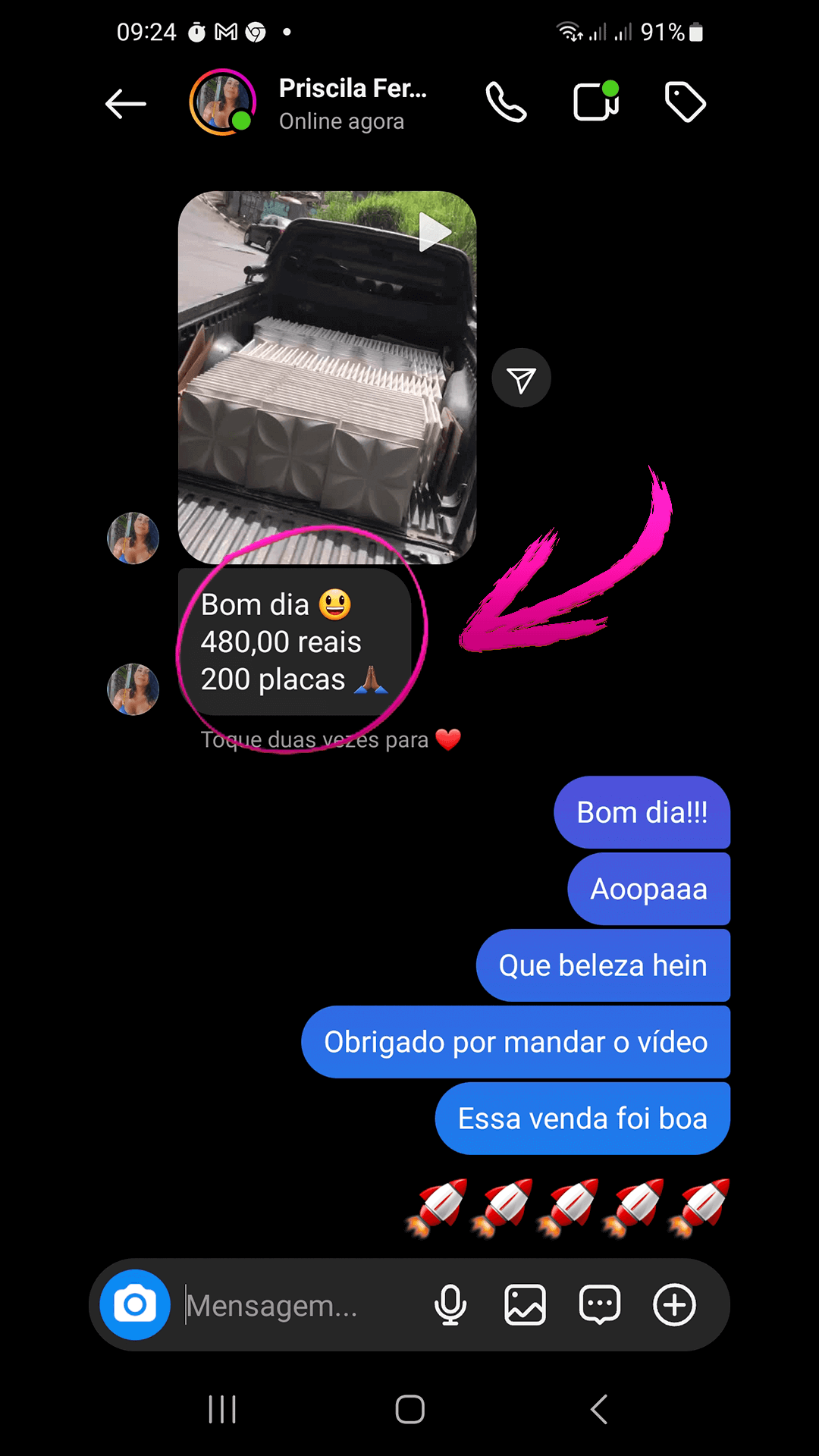The height and width of the screenshot is (1456, 819).
Task: Open the flag/tag option in top bar
Action: coord(683,101)
